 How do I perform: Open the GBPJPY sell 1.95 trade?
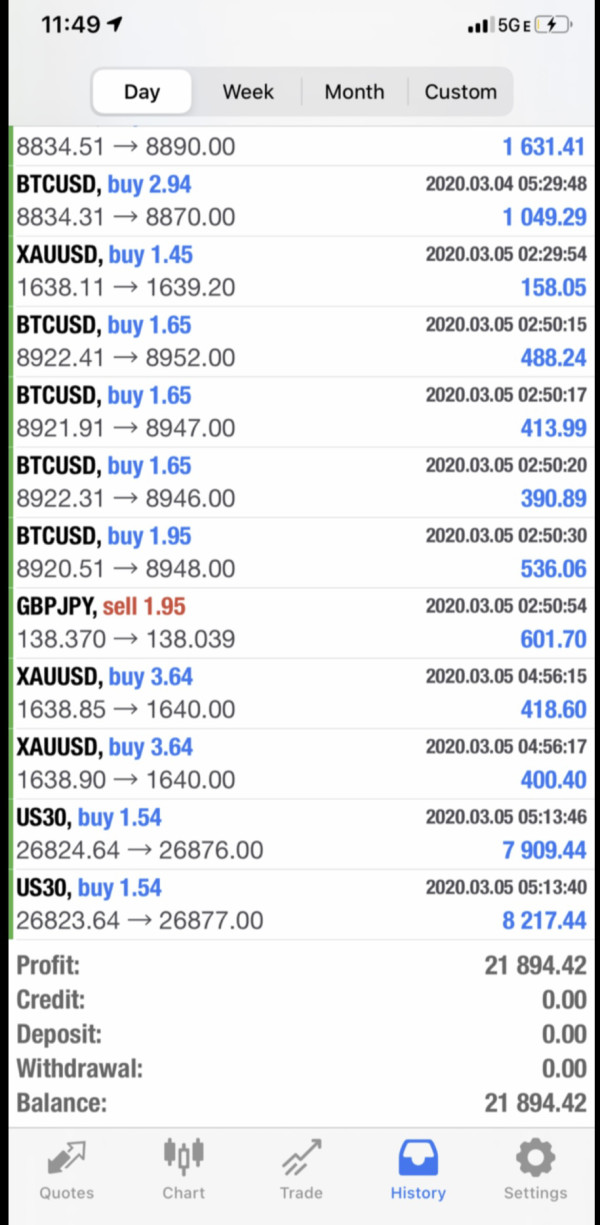tap(300, 623)
